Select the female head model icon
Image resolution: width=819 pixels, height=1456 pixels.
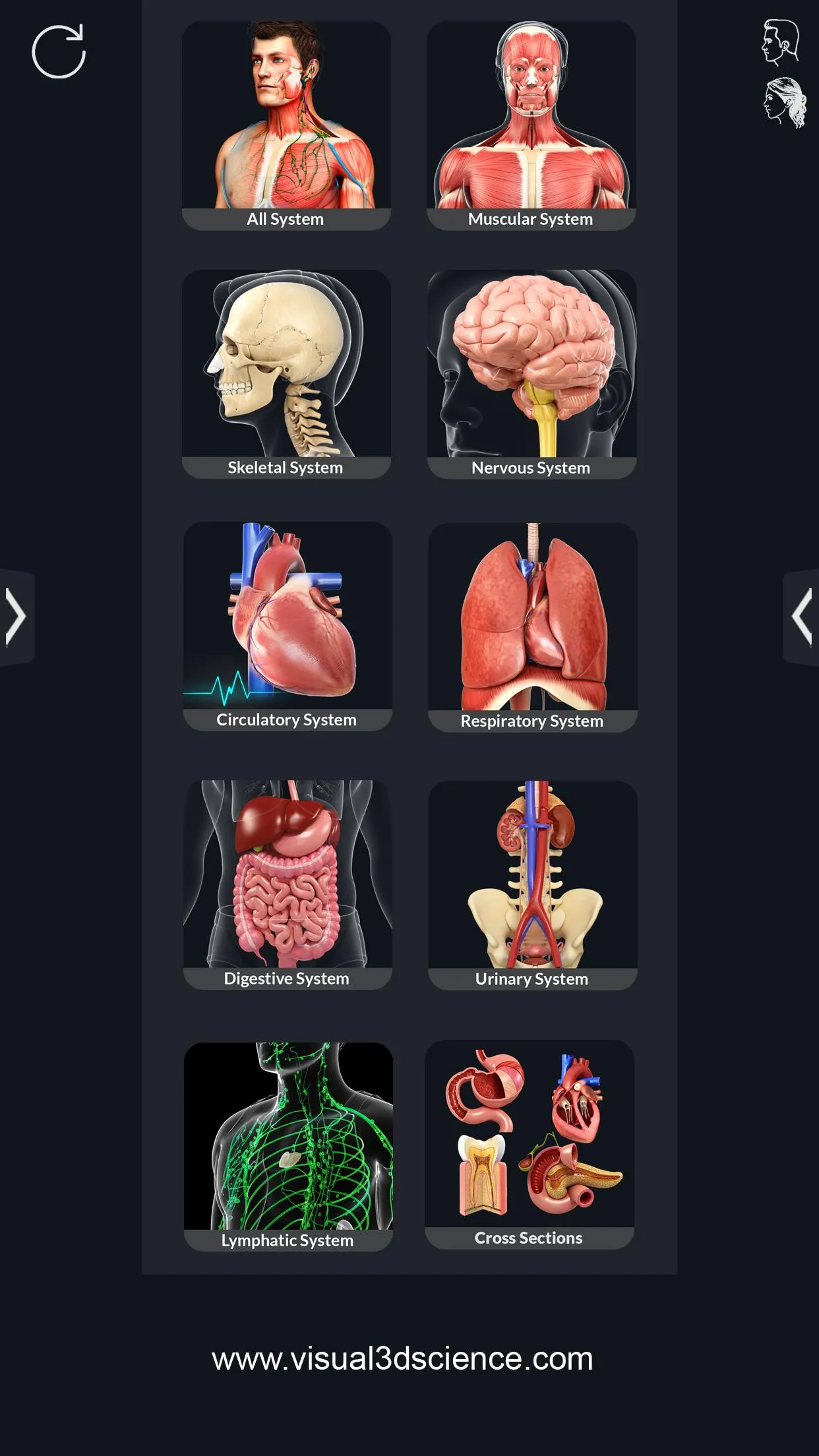[x=784, y=103]
